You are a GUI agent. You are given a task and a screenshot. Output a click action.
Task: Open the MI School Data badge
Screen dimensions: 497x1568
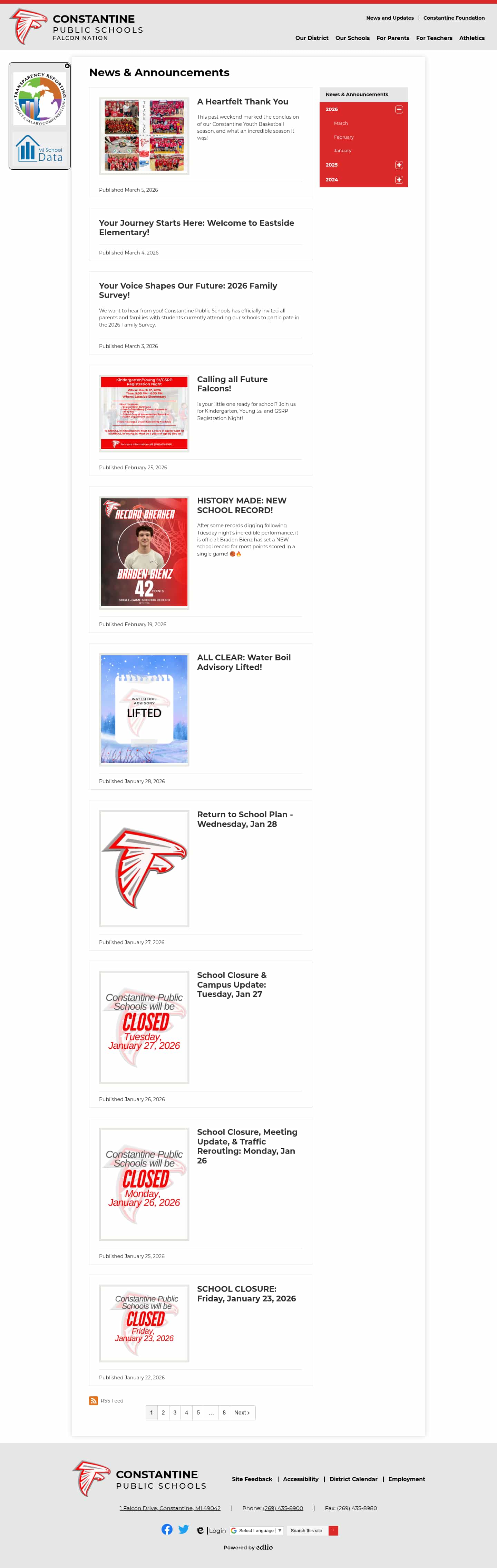coord(40,148)
